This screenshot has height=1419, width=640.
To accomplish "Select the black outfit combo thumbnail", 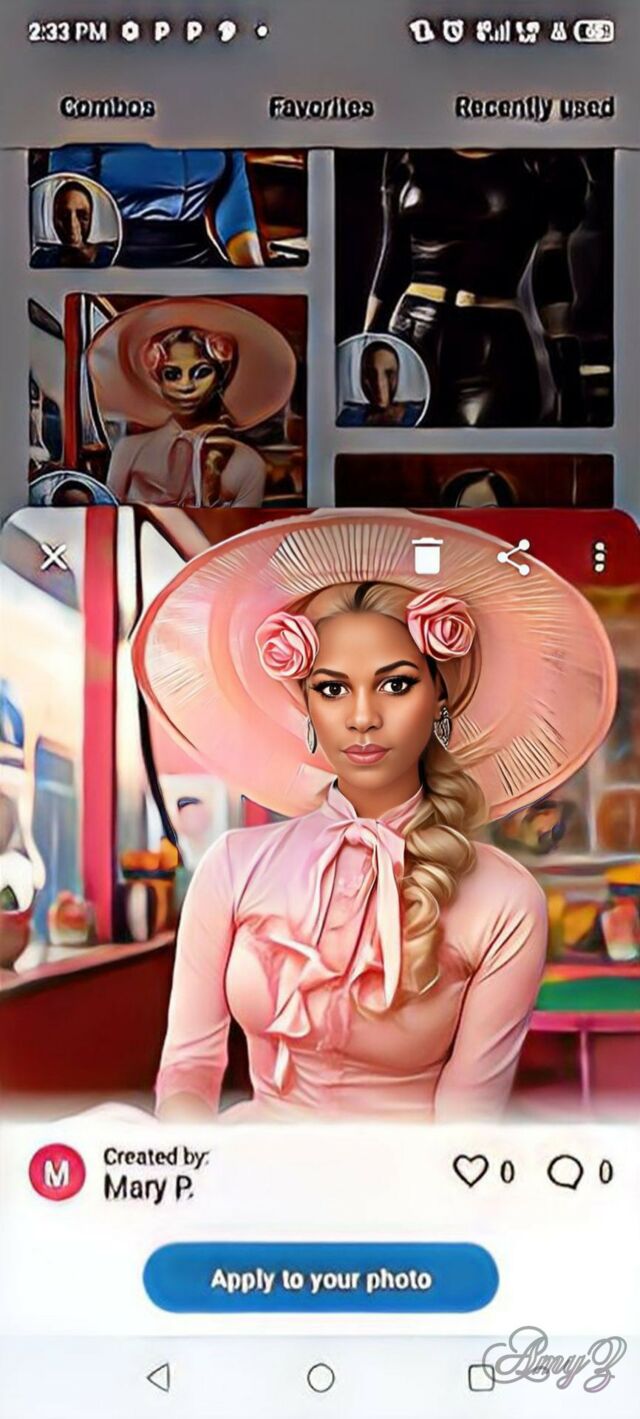I will (474, 287).
